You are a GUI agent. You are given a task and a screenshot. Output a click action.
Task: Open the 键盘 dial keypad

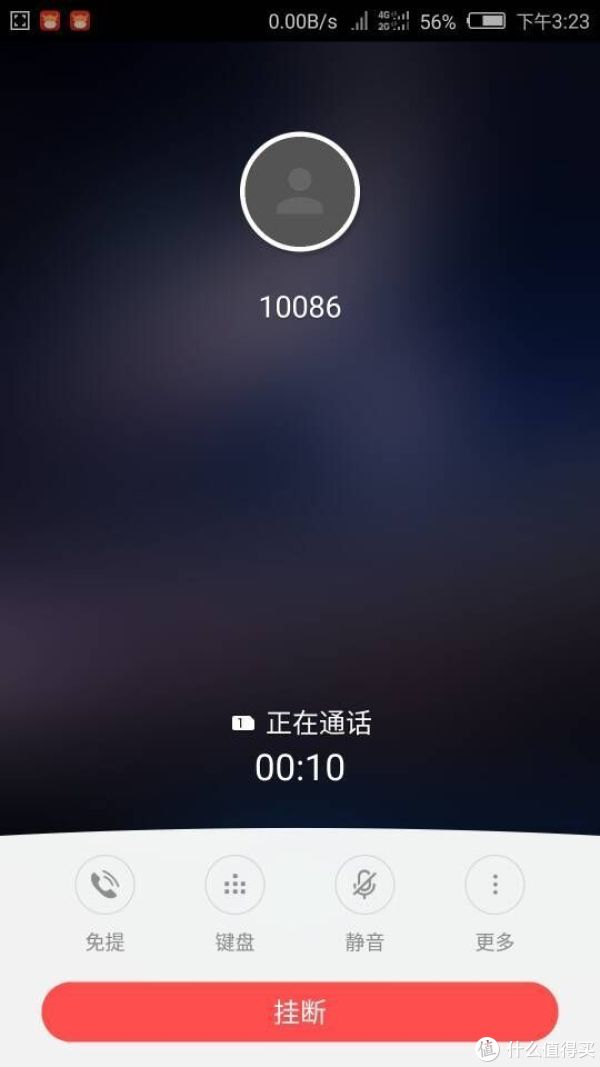pos(235,885)
